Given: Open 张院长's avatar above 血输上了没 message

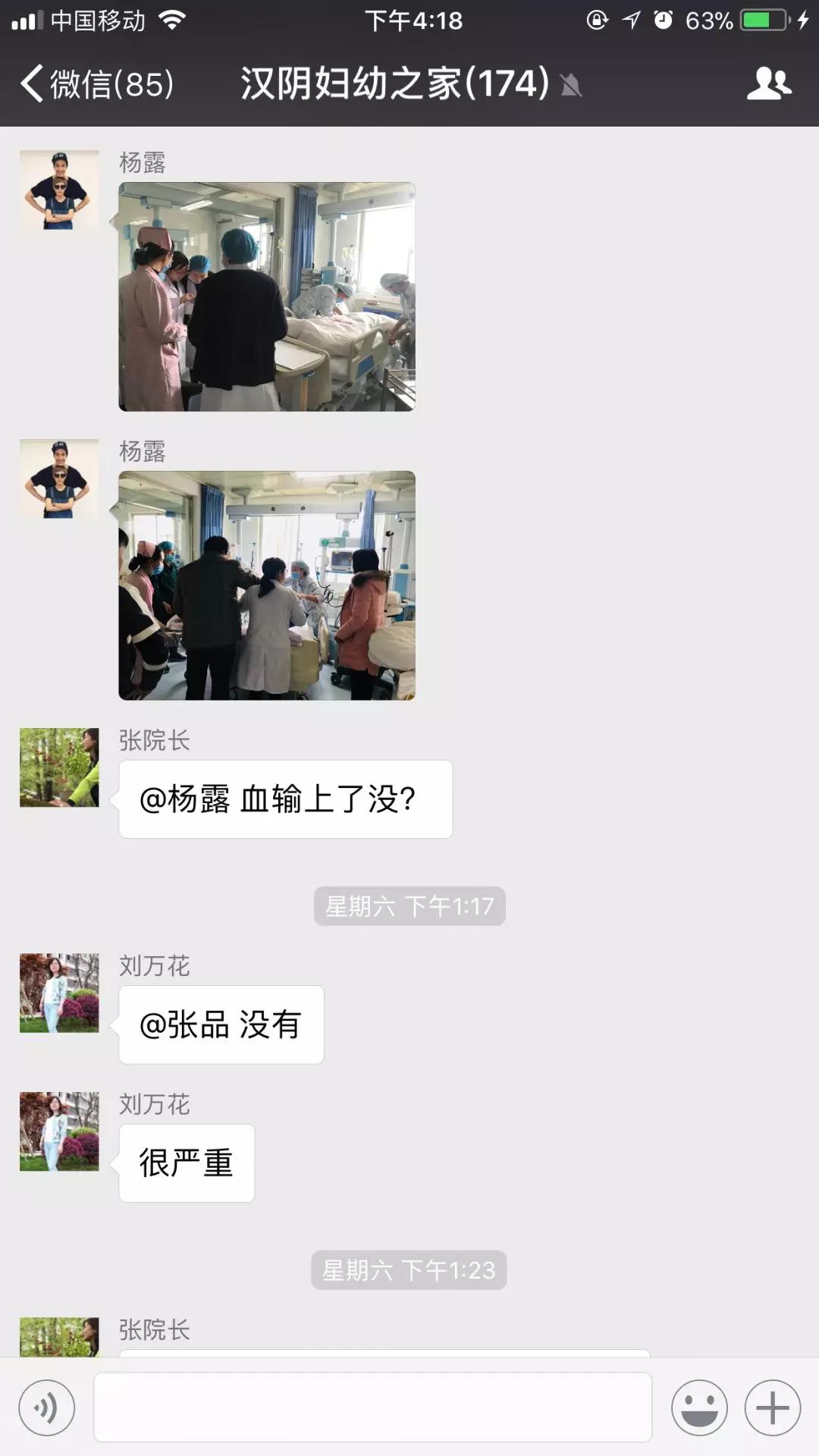Looking at the screenshot, I should tap(59, 767).
